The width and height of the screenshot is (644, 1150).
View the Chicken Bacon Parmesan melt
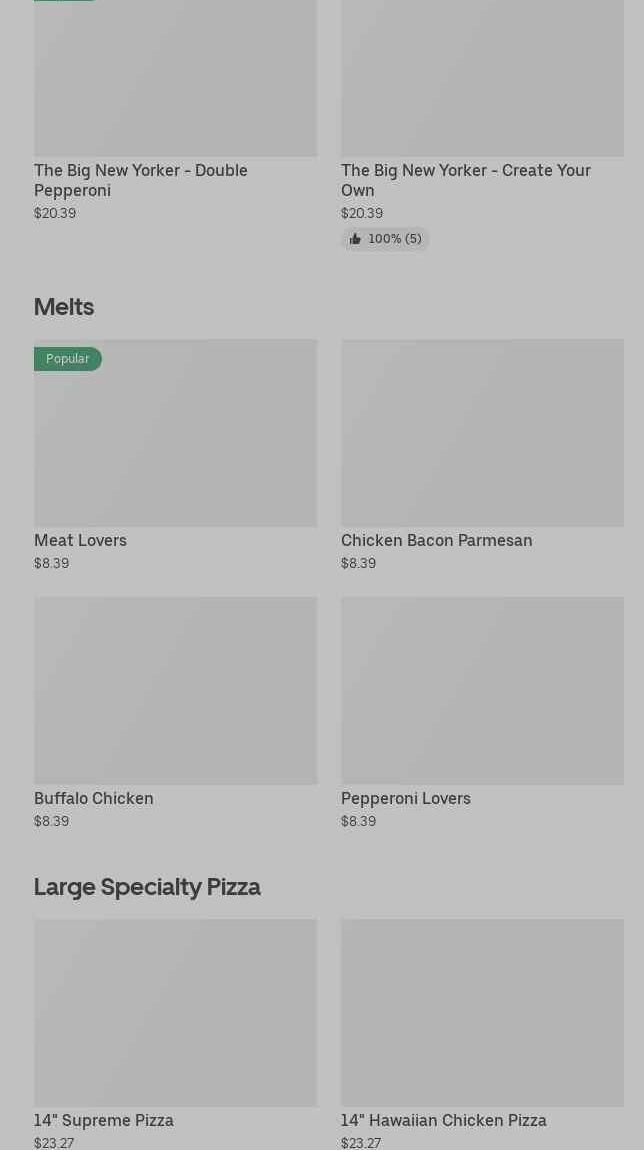[x=482, y=455]
